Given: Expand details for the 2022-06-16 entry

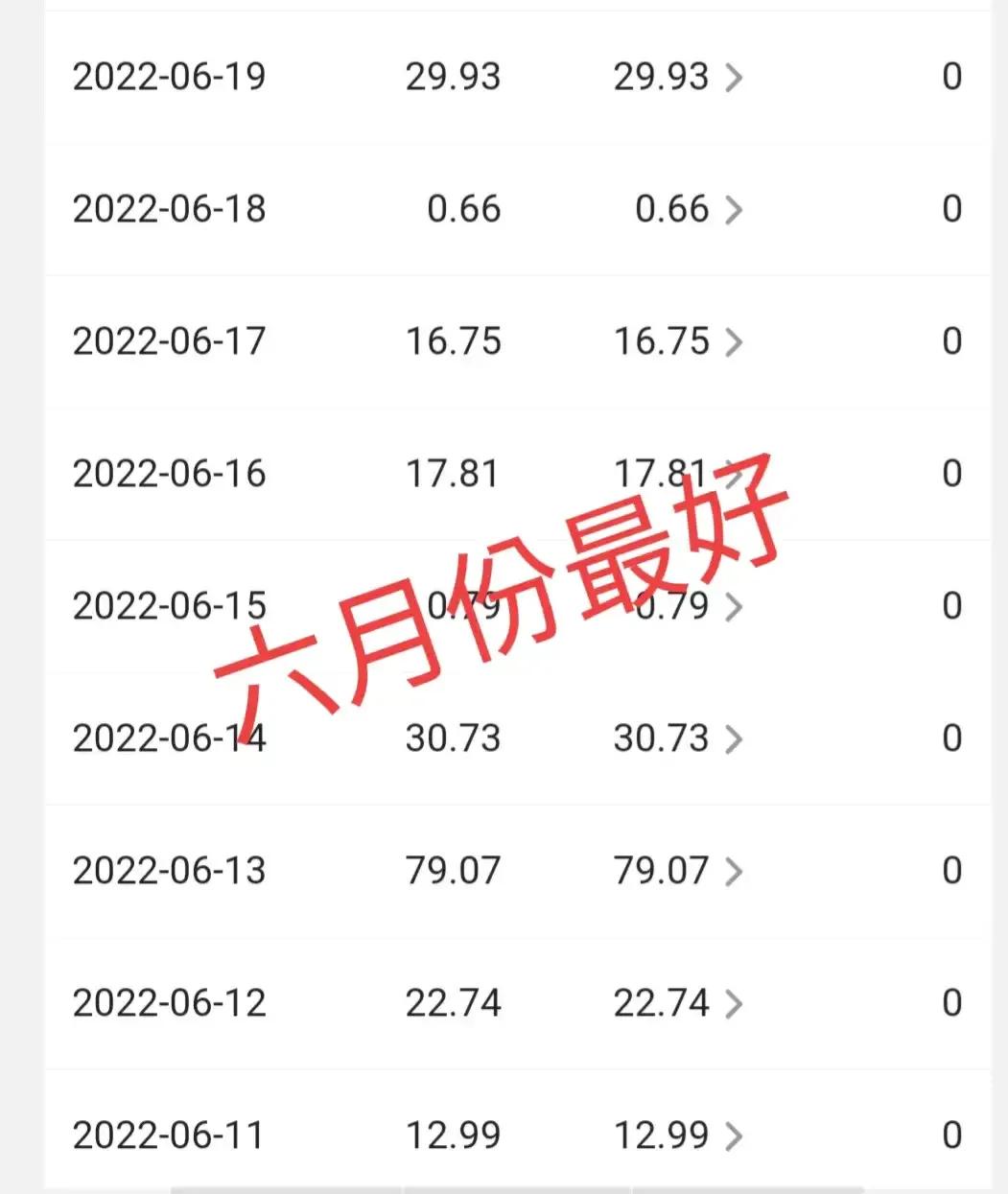Looking at the screenshot, I should point(735,473).
